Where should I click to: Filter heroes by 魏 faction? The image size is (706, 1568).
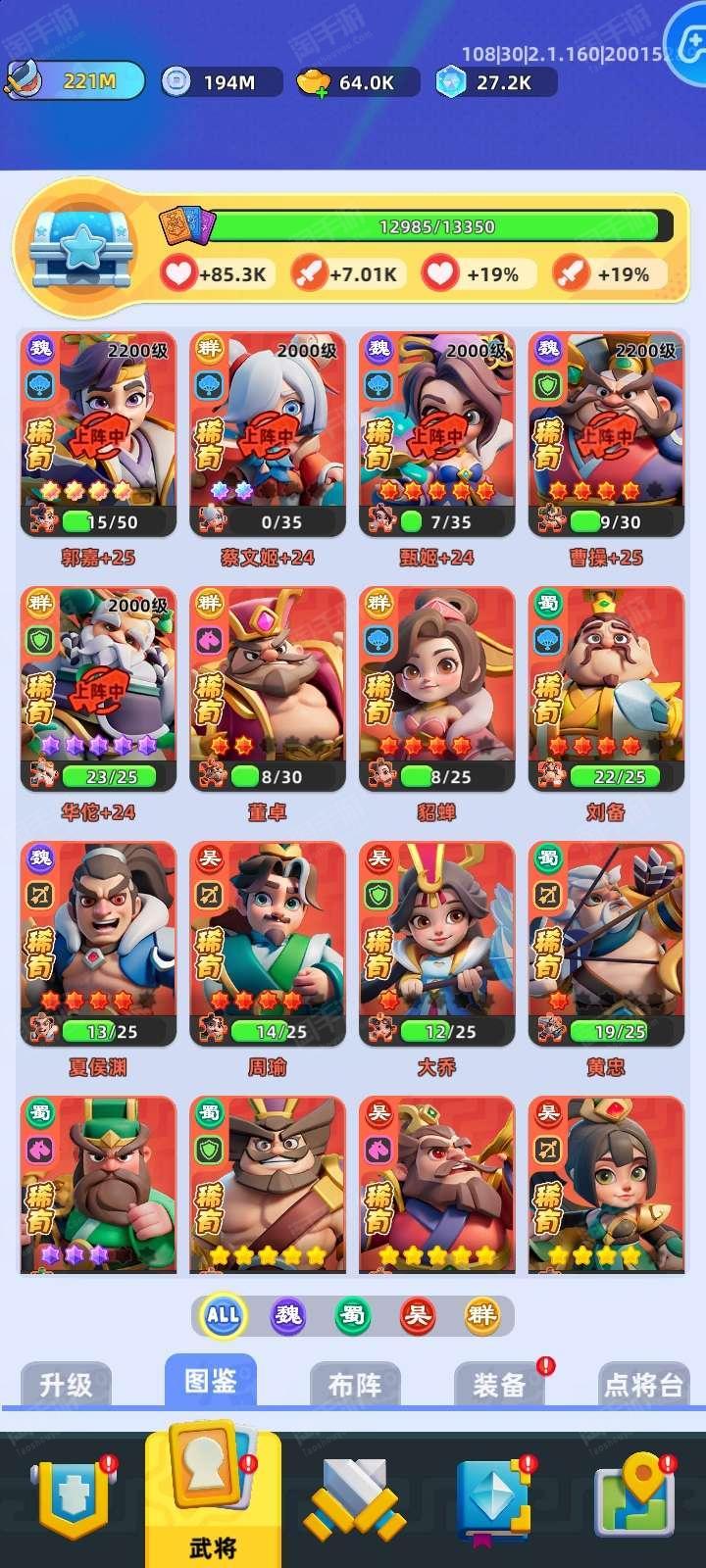tap(288, 1314)
